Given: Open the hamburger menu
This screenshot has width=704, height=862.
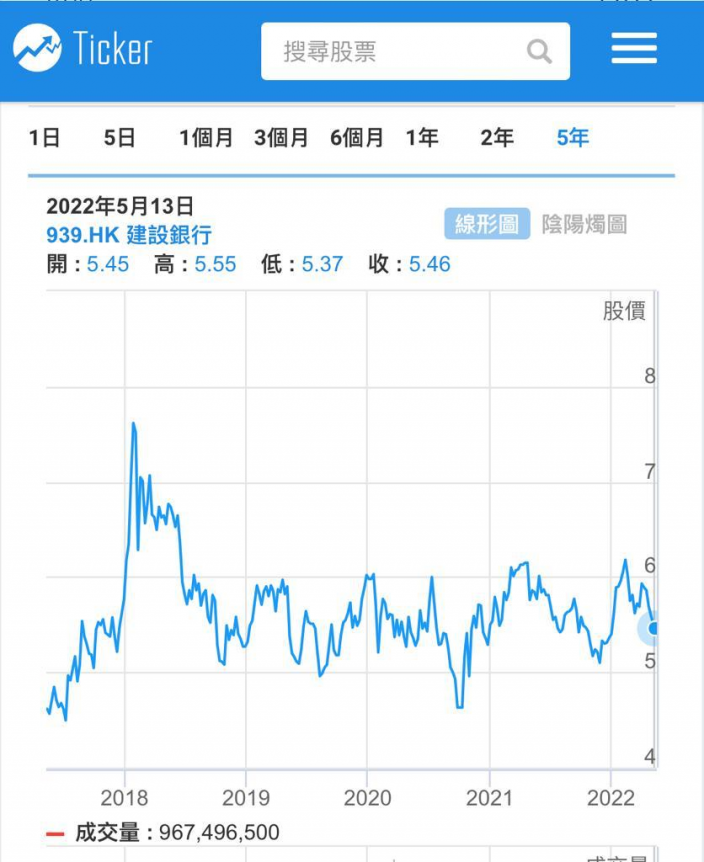Looking at the screenshot, I should (634, 48).
